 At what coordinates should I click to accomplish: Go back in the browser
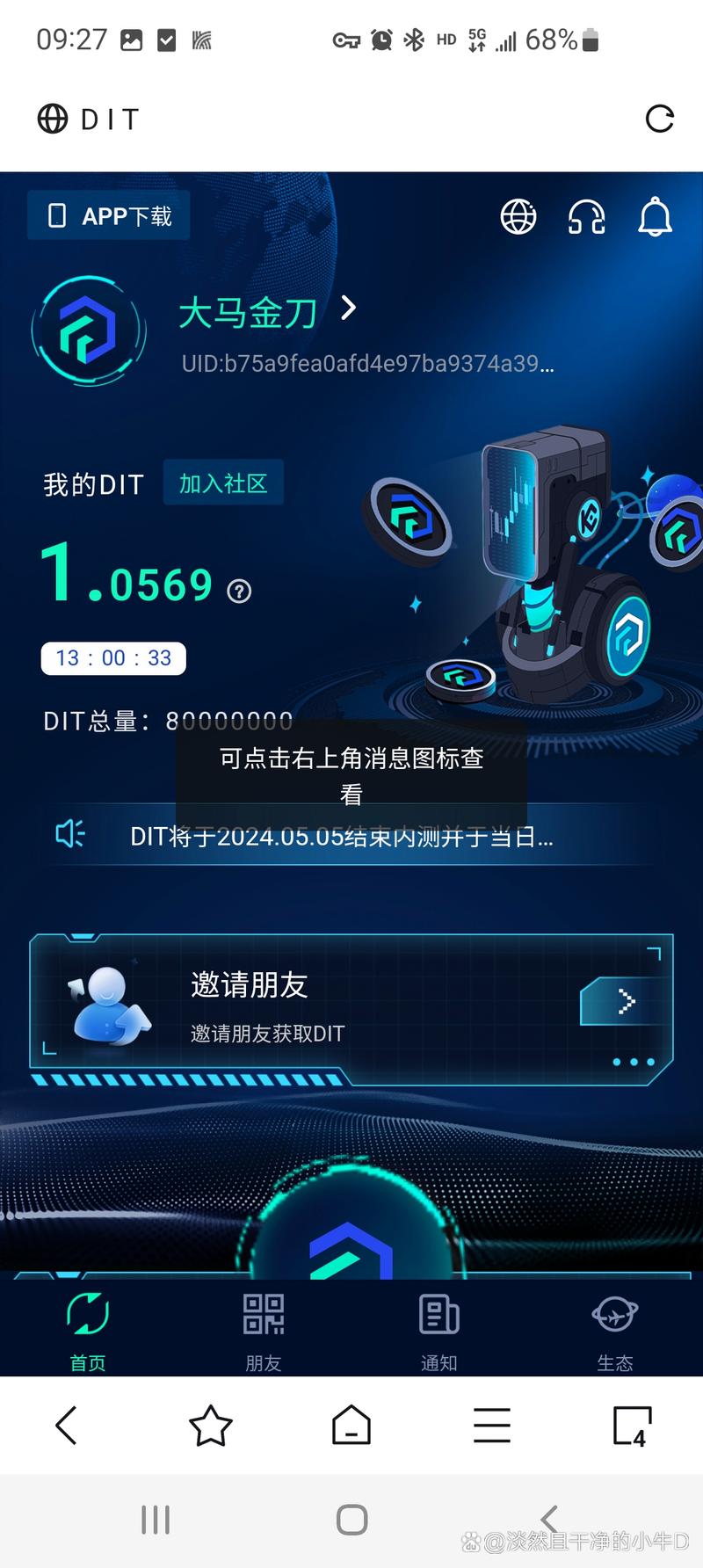click(x=67, y=1425)
